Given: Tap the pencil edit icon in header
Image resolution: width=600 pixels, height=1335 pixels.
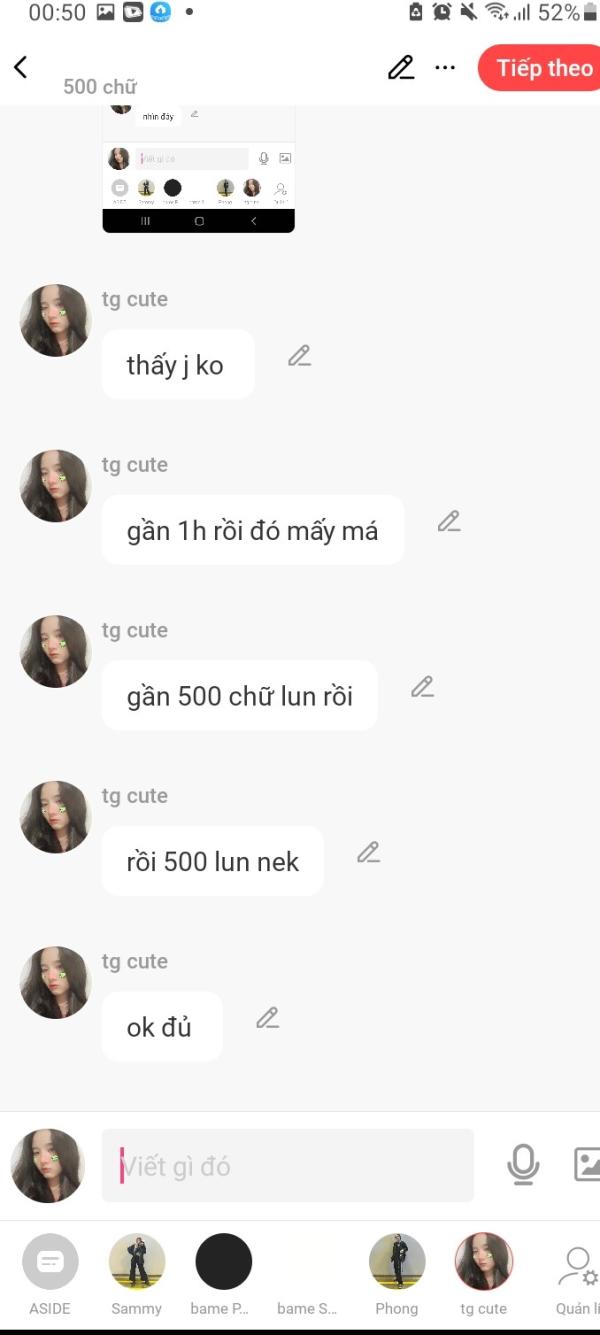Looking at the screenshot, I should coord(401,68).
